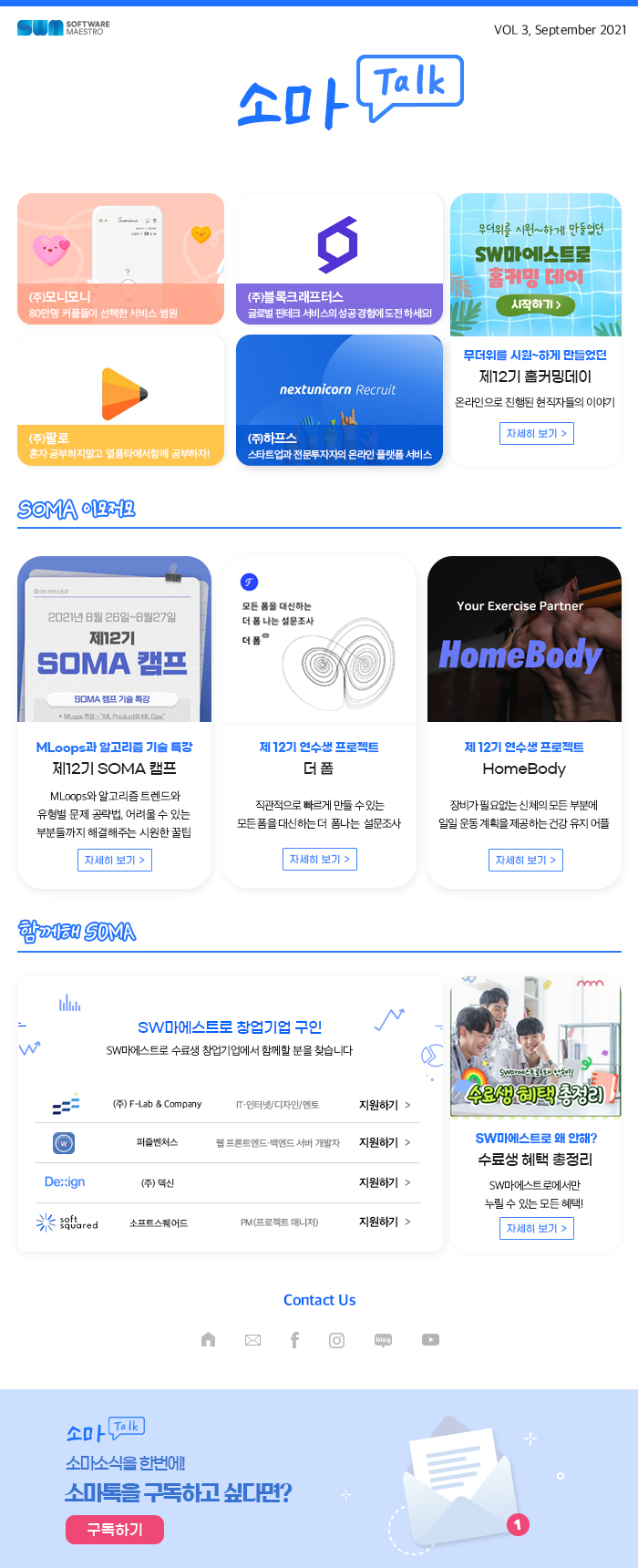Open the homepage icon under Contact Us
The width and height of the screenshot is (638, 1568).
pyautogui.click(x=209, y=1339)
